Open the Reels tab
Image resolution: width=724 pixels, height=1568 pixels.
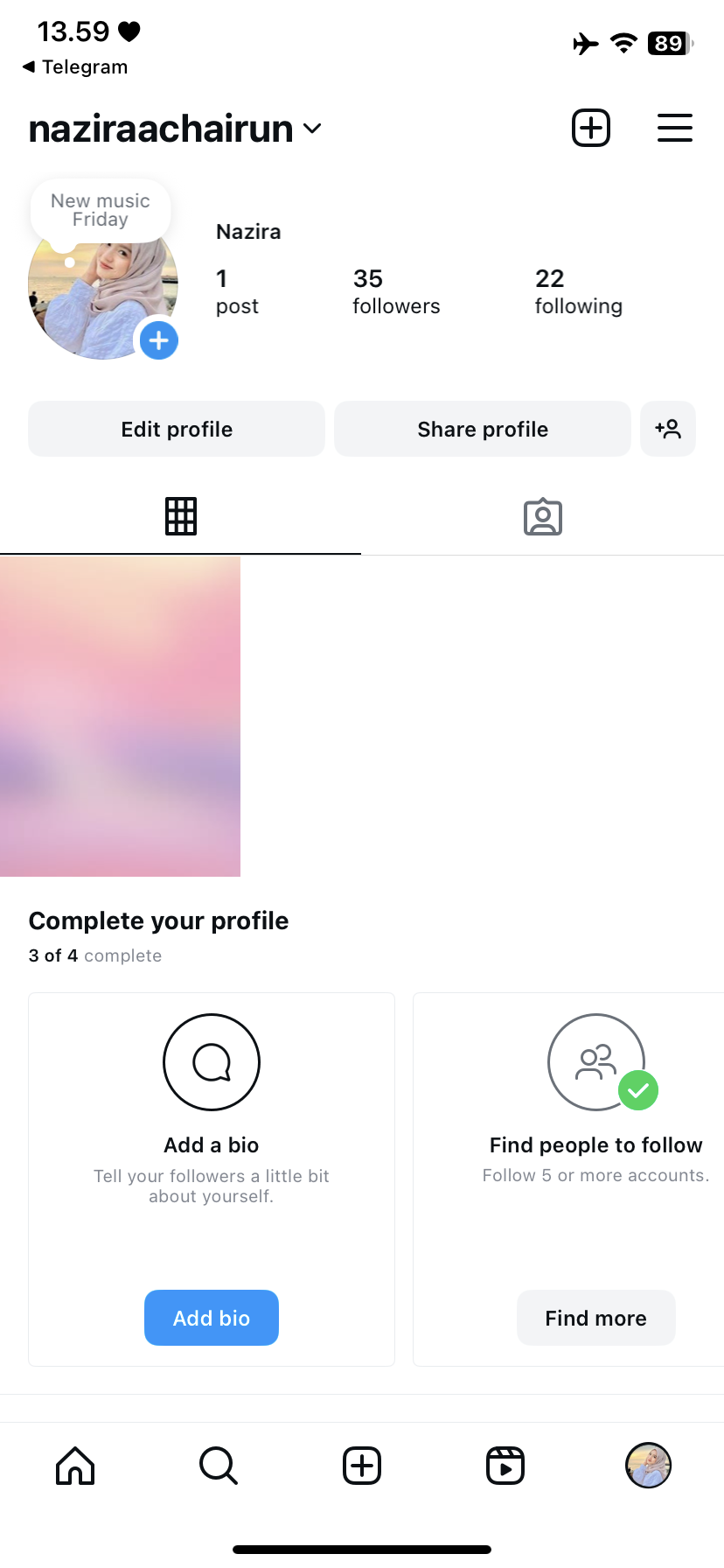(x=505, y=1466)
